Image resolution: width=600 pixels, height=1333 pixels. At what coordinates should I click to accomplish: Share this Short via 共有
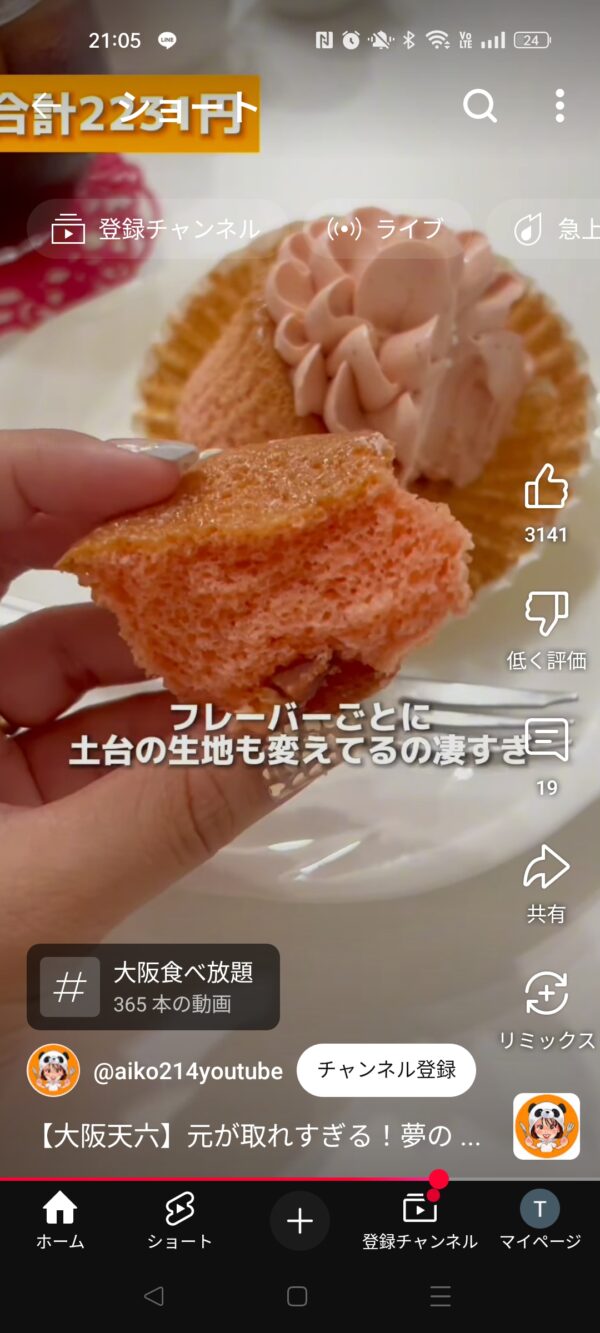[x=546, y=870]
